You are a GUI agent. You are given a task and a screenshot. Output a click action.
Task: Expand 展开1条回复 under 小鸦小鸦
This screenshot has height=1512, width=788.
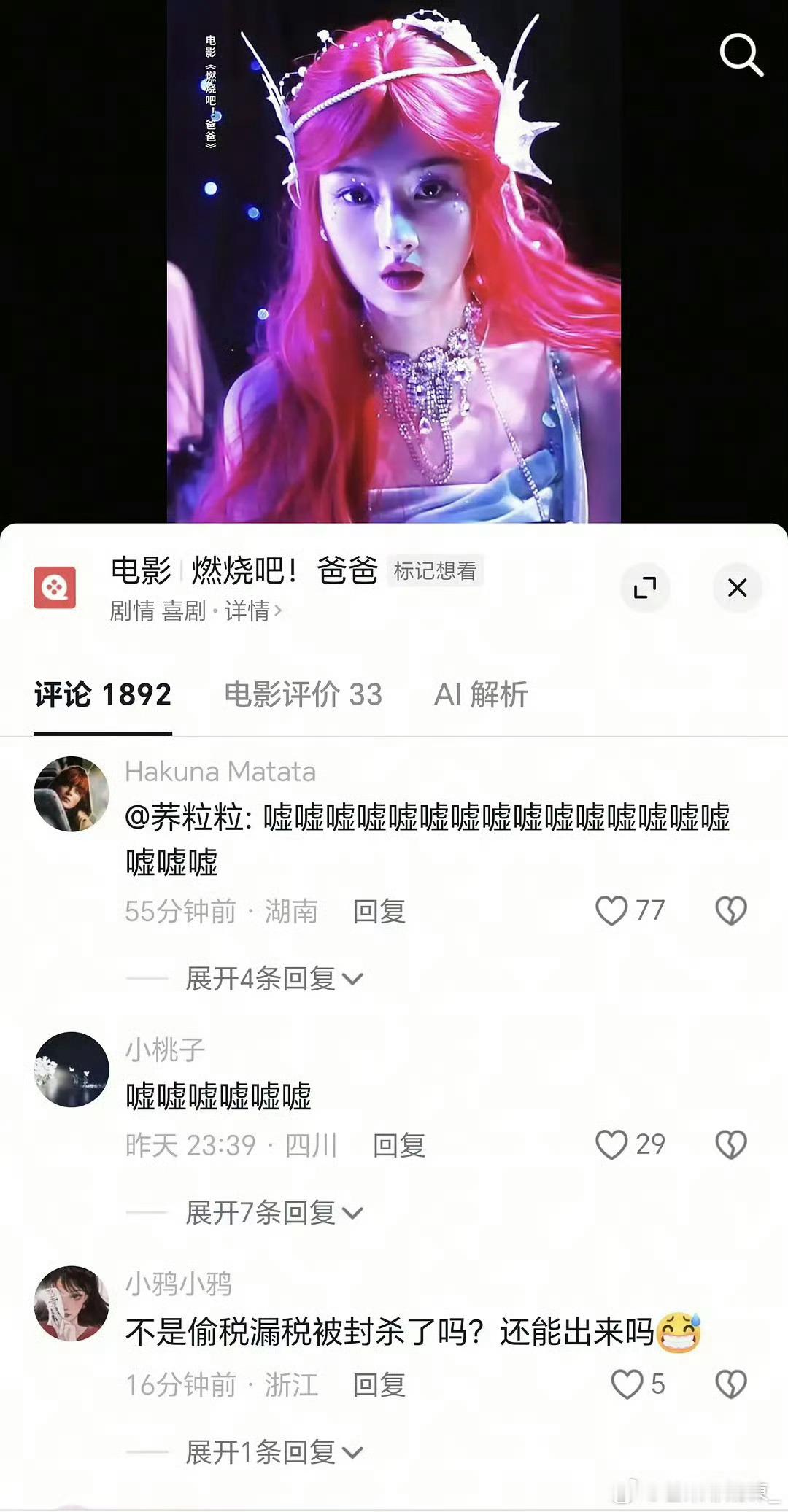pyautogui.click(x=274, y=1451)
